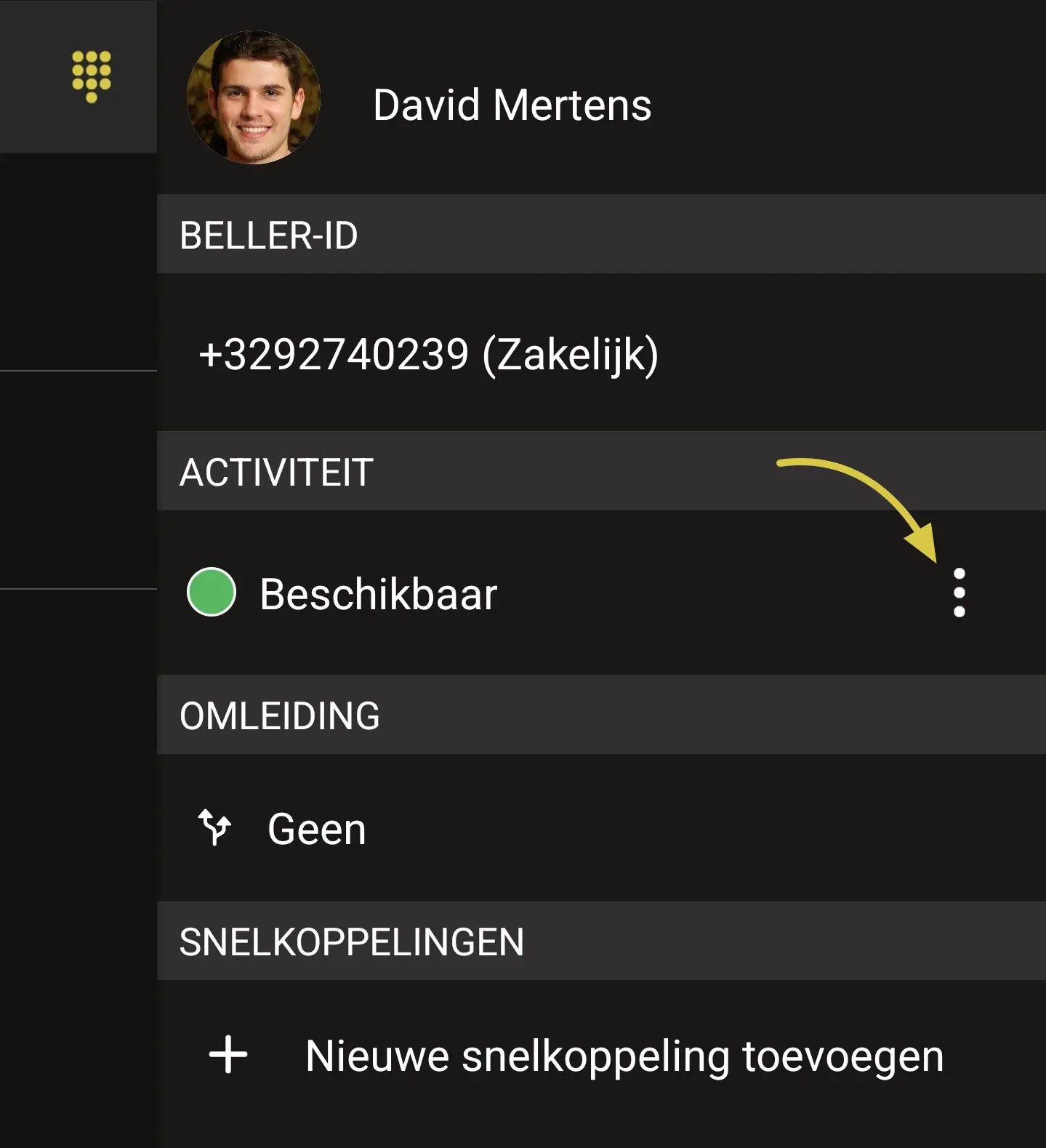Tap Nieuwe snelkoppeling toevoegen
Viewport: 1046px width, 1148px height.
[x=624, y=1056]
